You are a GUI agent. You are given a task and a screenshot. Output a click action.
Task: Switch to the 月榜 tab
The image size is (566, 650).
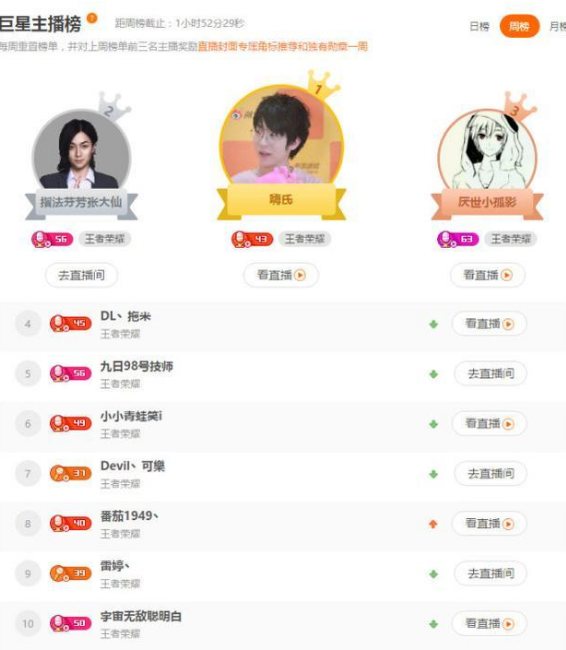(x=558, y=27)
